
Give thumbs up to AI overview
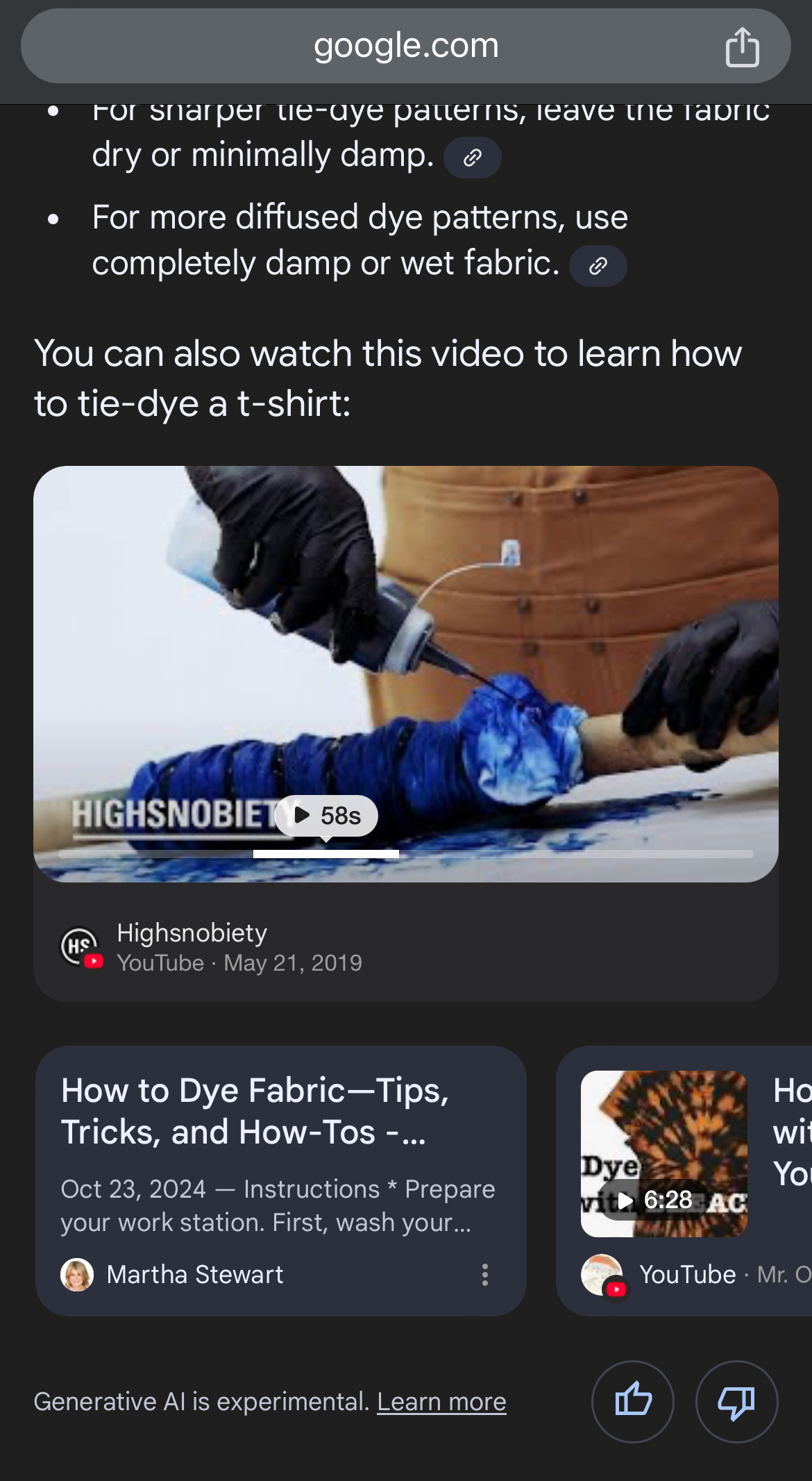click(632, 1401)
